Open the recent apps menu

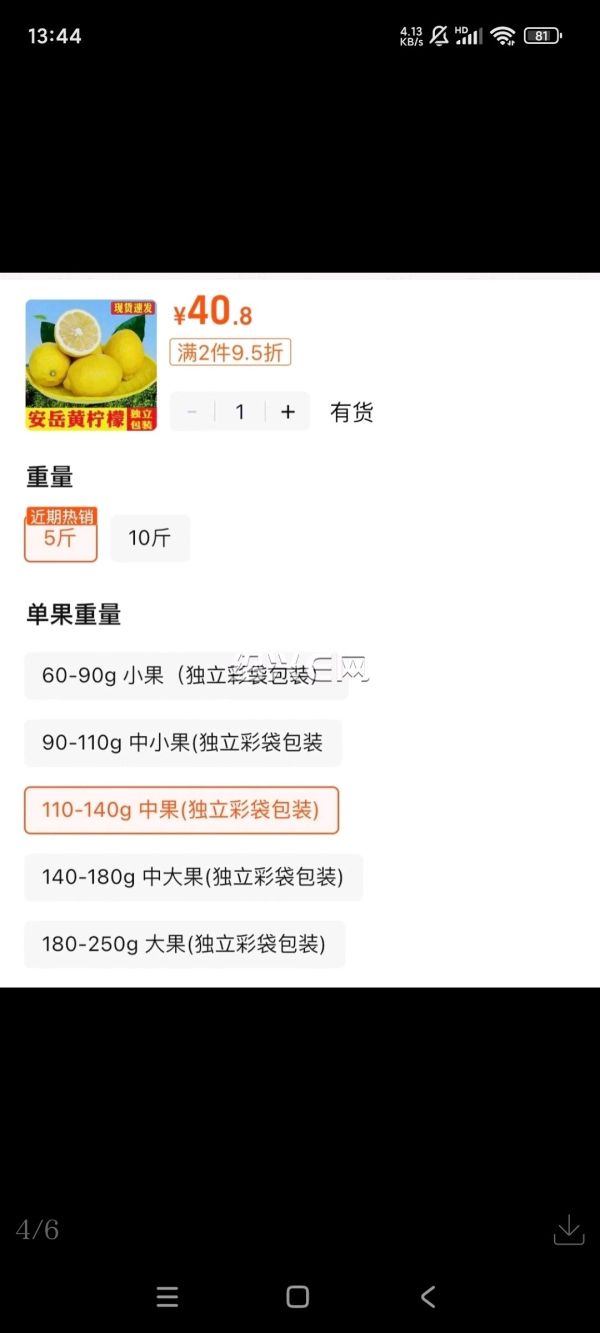coord(167,1297)
